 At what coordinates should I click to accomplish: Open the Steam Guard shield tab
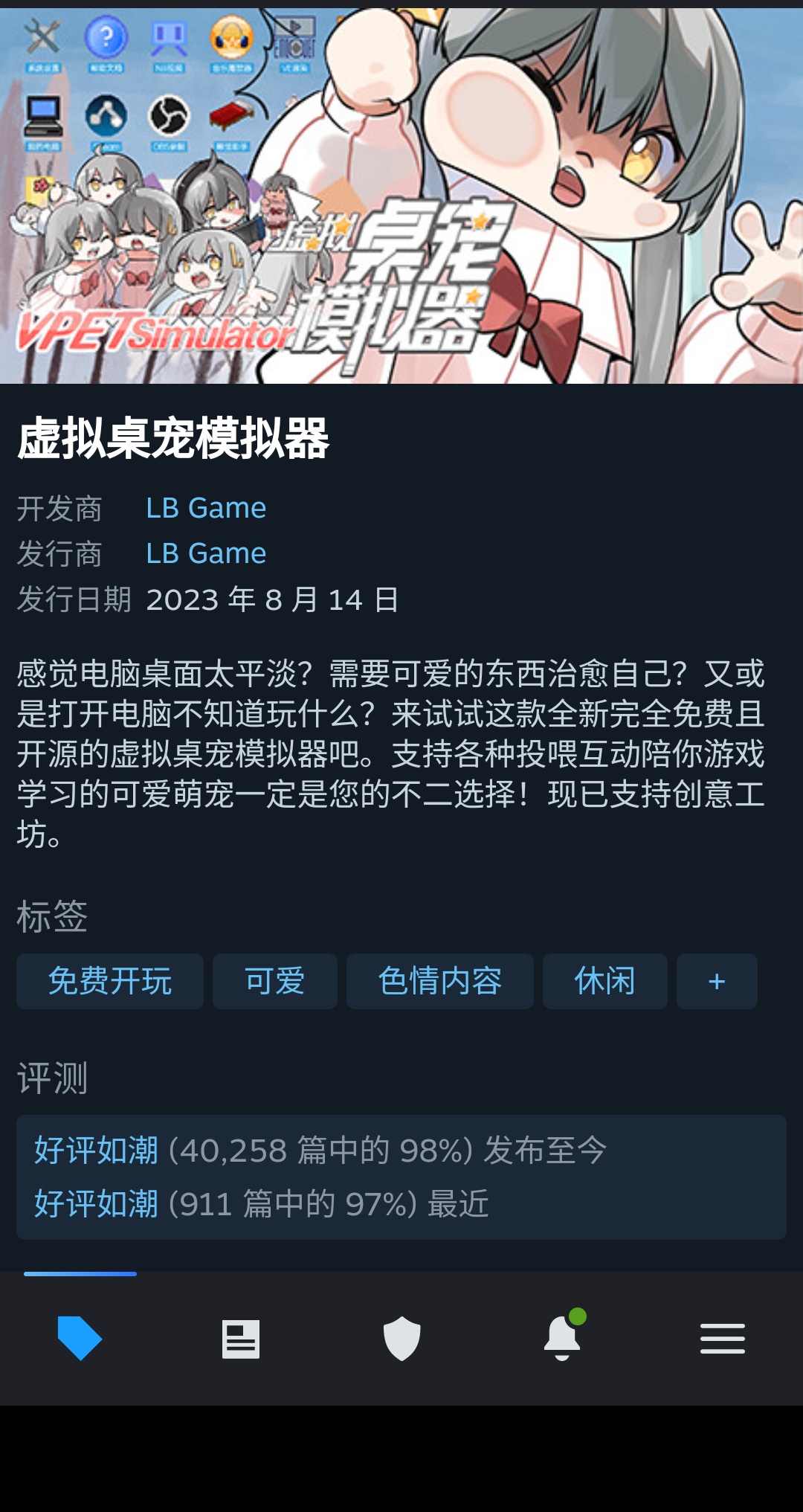click(401, 1338)
